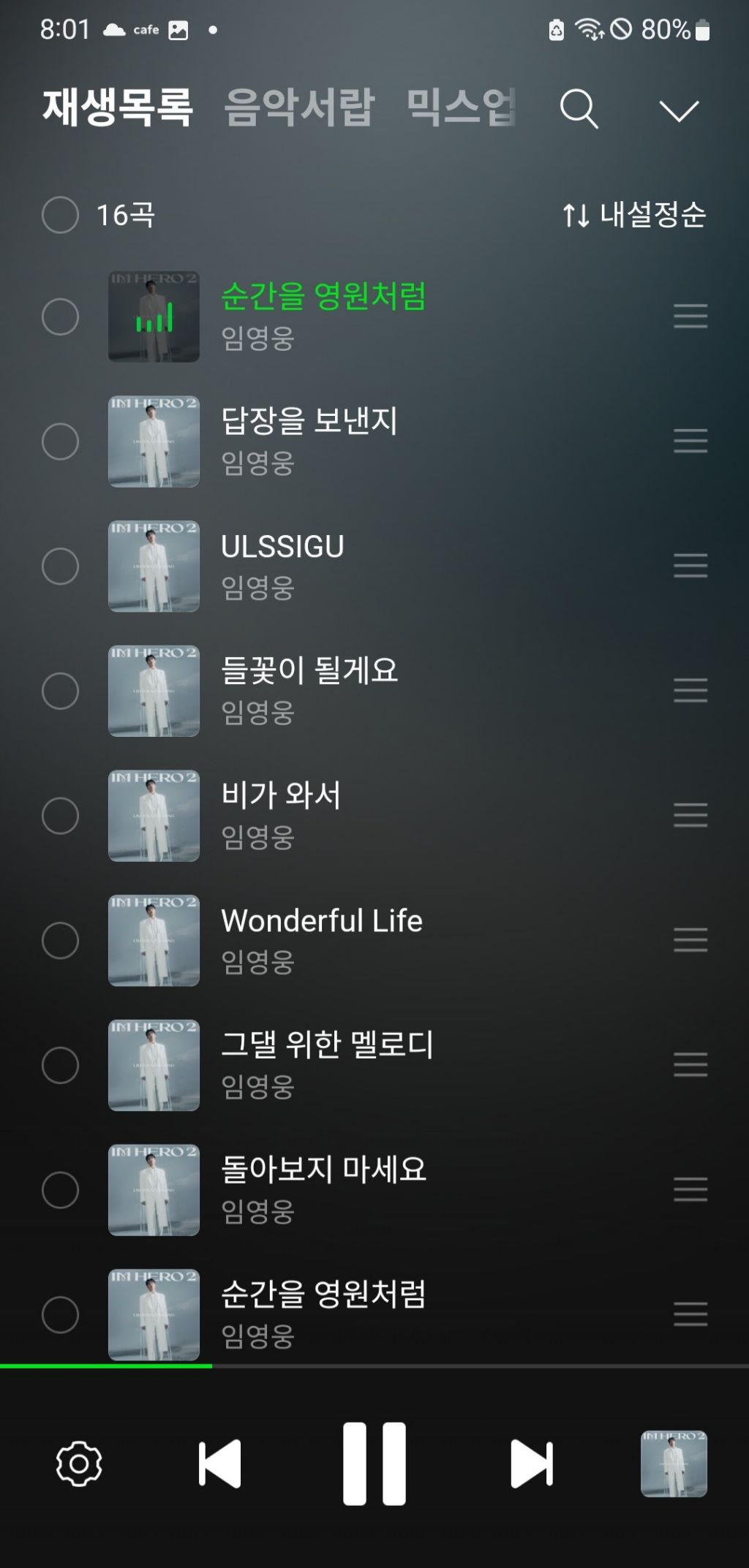Collapse the playlist with the down chevron
749x1568 pixels.
click(x=679, y=110)
